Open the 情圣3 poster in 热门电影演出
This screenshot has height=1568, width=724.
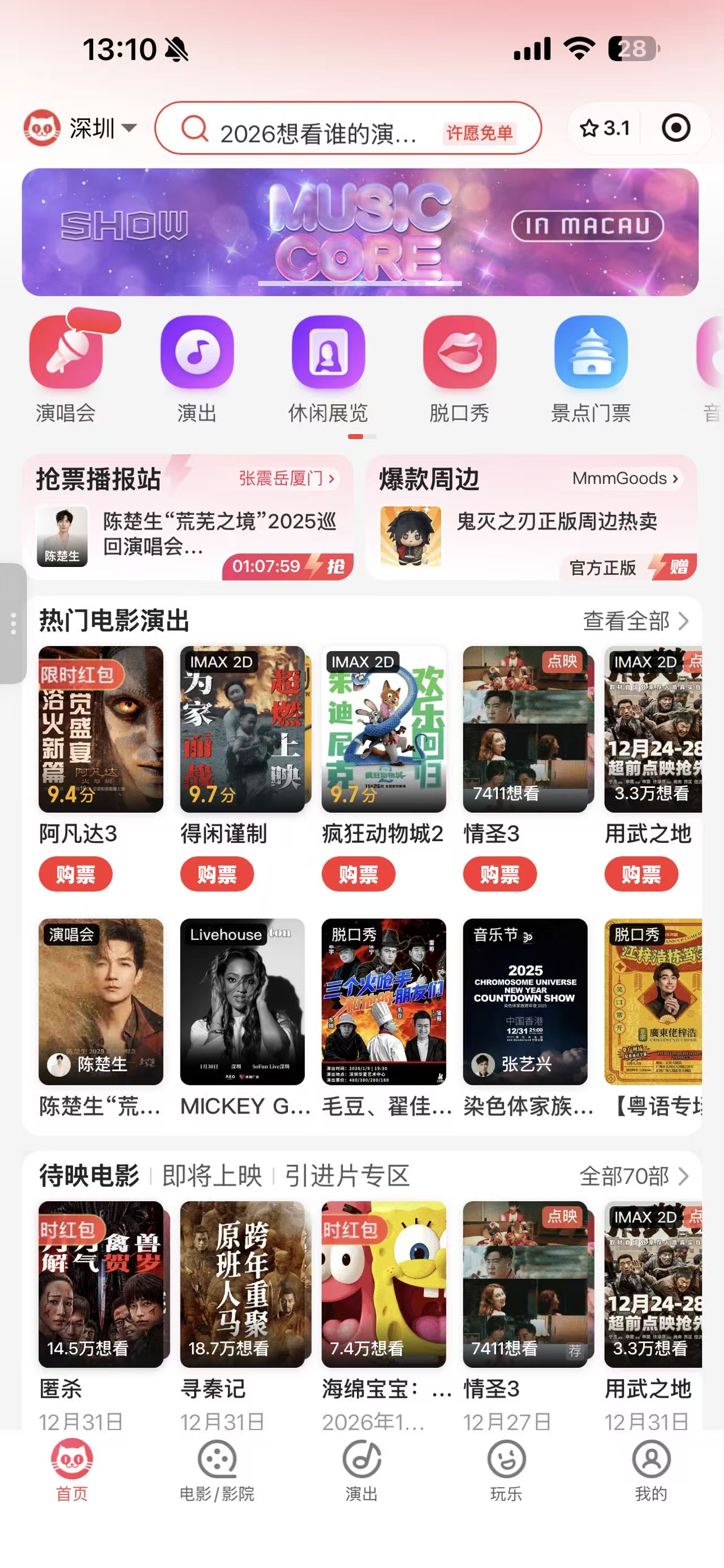click(x=525, y=729)
